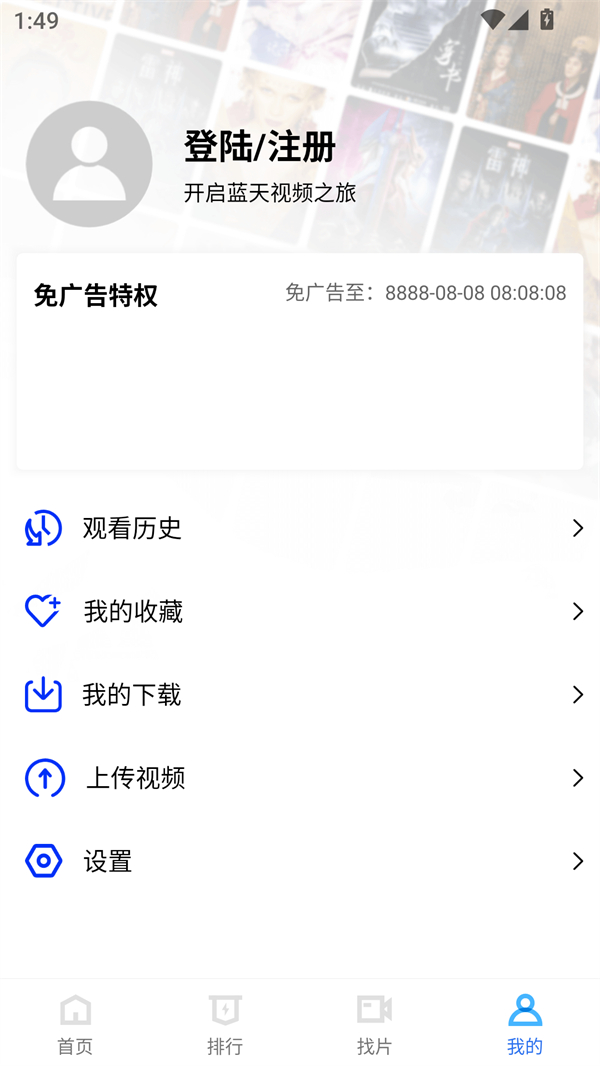Go to the 找片 find videos tab

(x=374, y=1024)
